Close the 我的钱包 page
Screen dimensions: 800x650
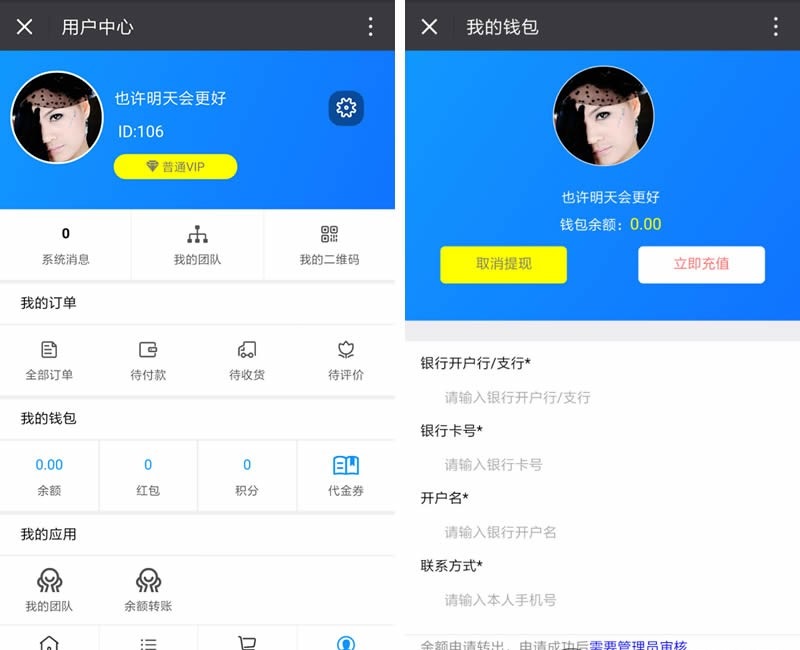click(429, 27)
